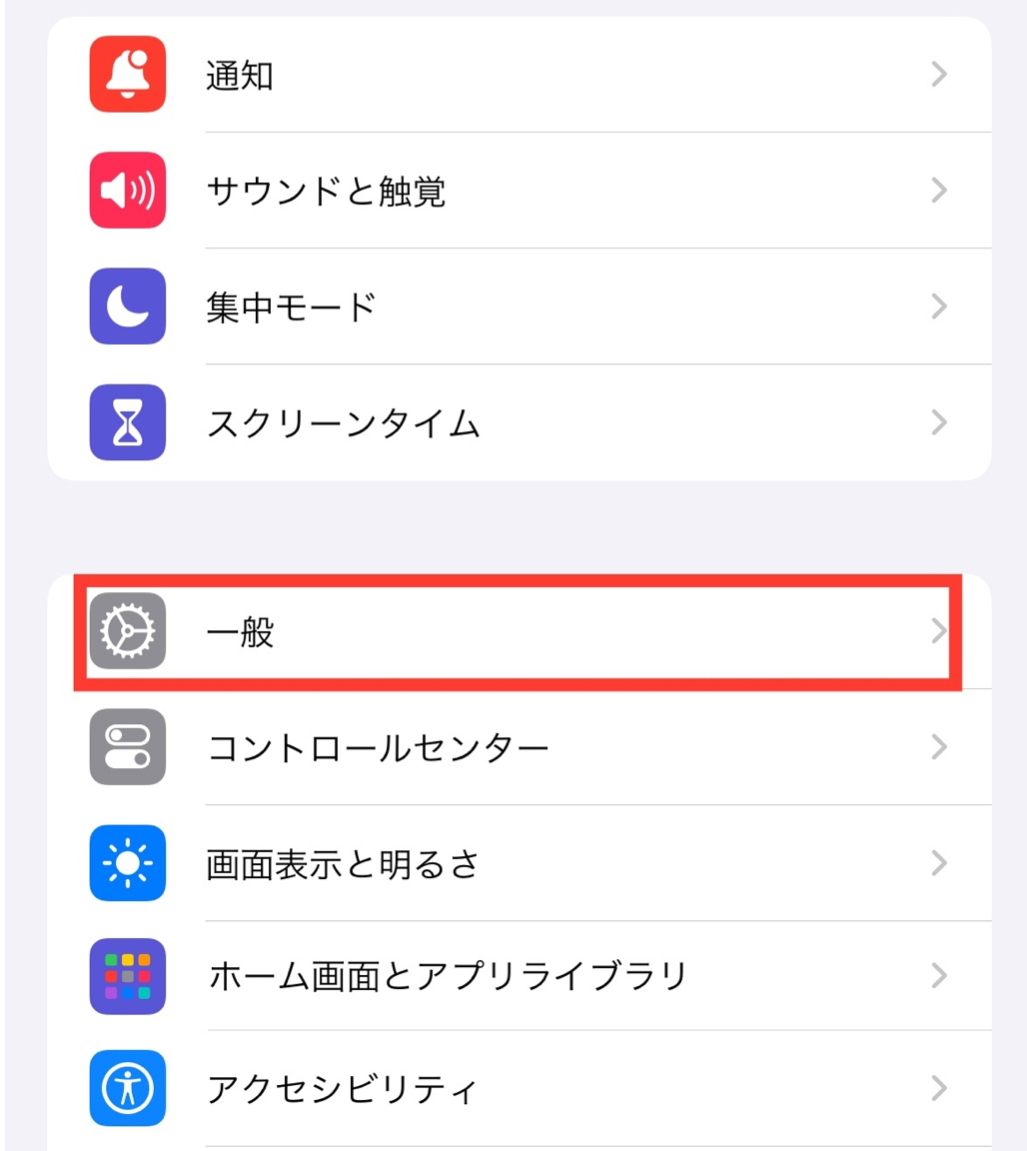Open スクリーンタイム settings
The height and width of the screenshot is (1151, 1027).
point(519,423)
